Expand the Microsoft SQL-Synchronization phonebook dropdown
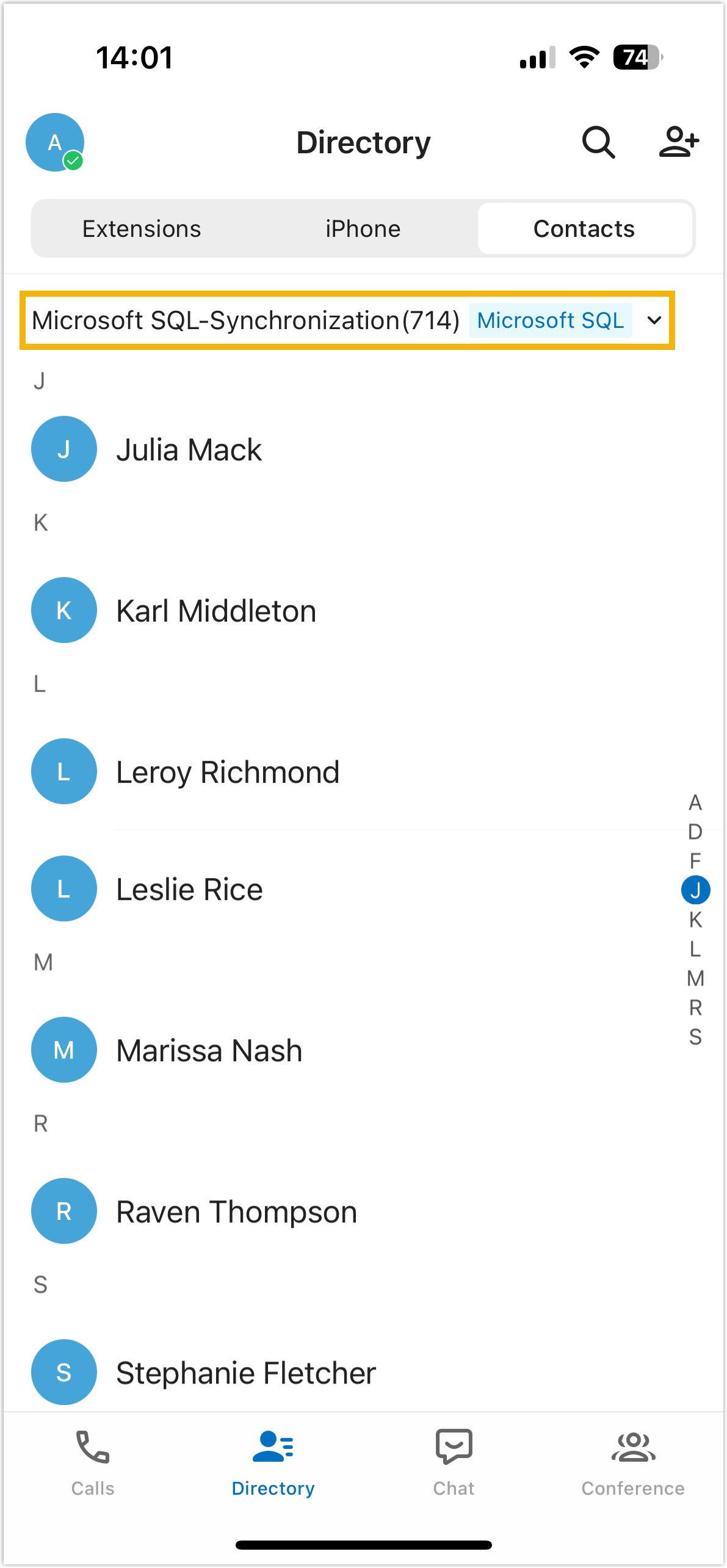Image resolution: width=727 pixels, height=1568 pixels. tap(654, 321)
